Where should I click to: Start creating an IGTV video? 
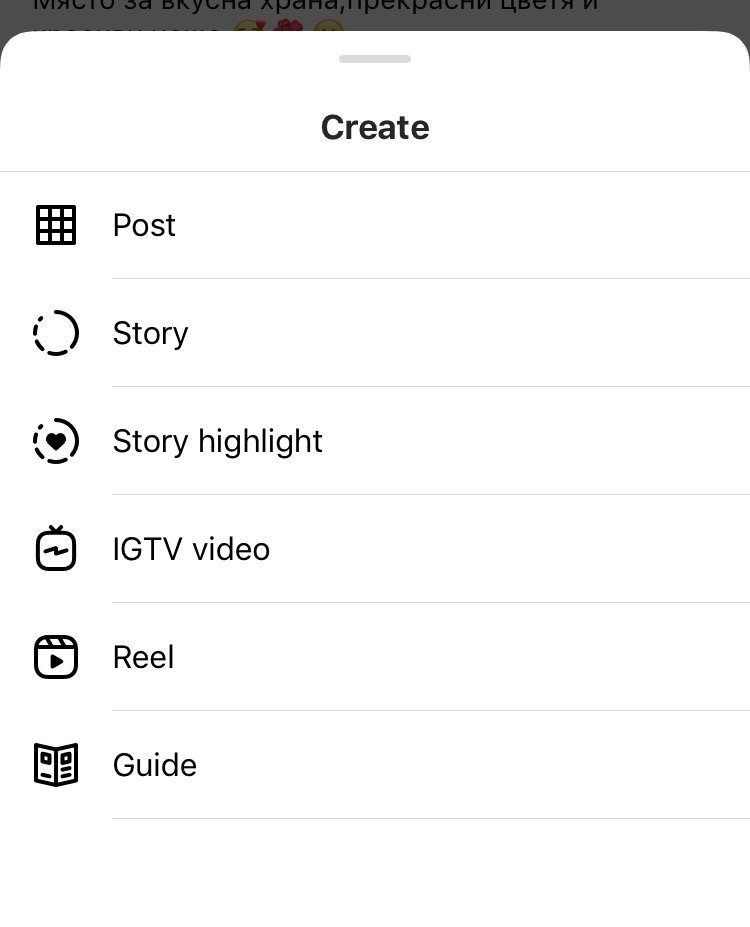(191, 549)
